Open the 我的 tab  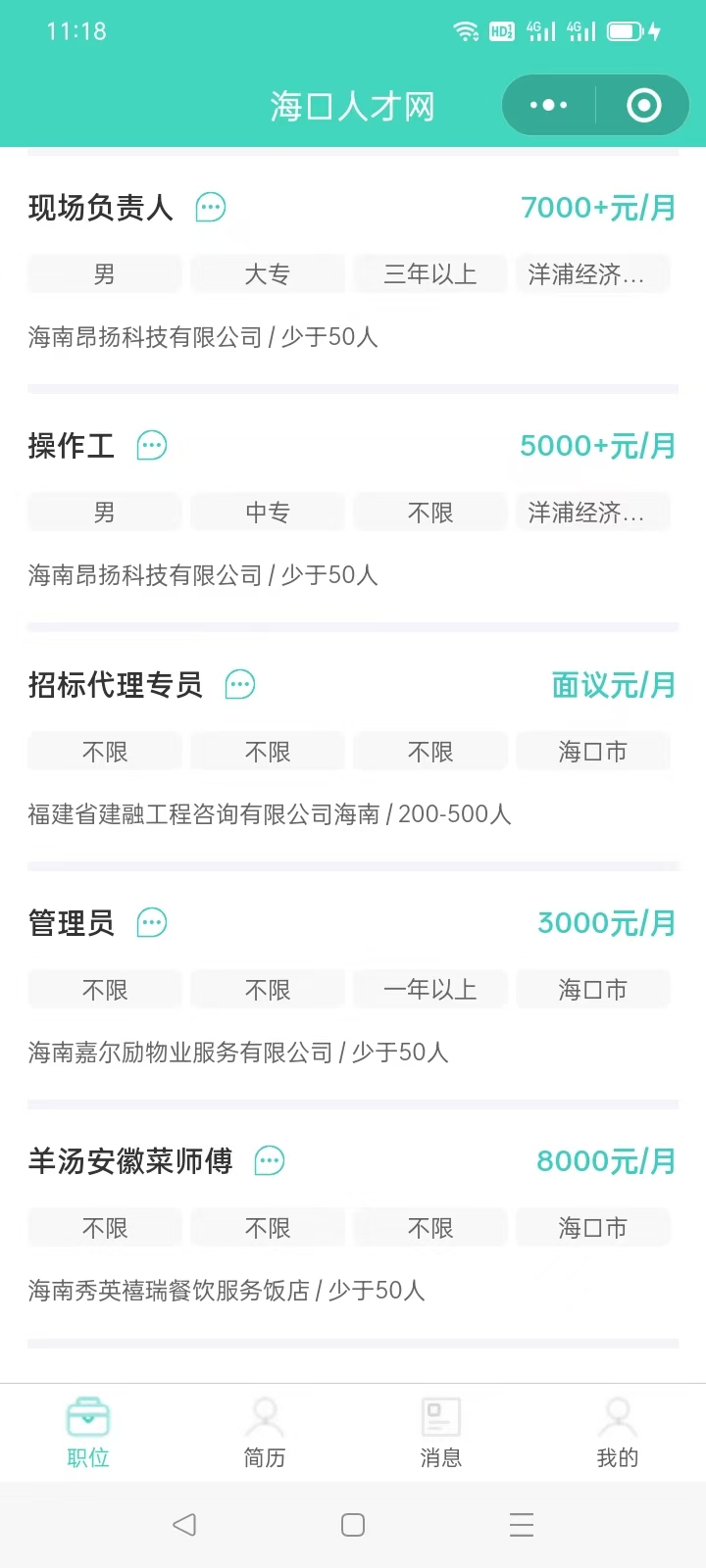tap(618, 1432)
